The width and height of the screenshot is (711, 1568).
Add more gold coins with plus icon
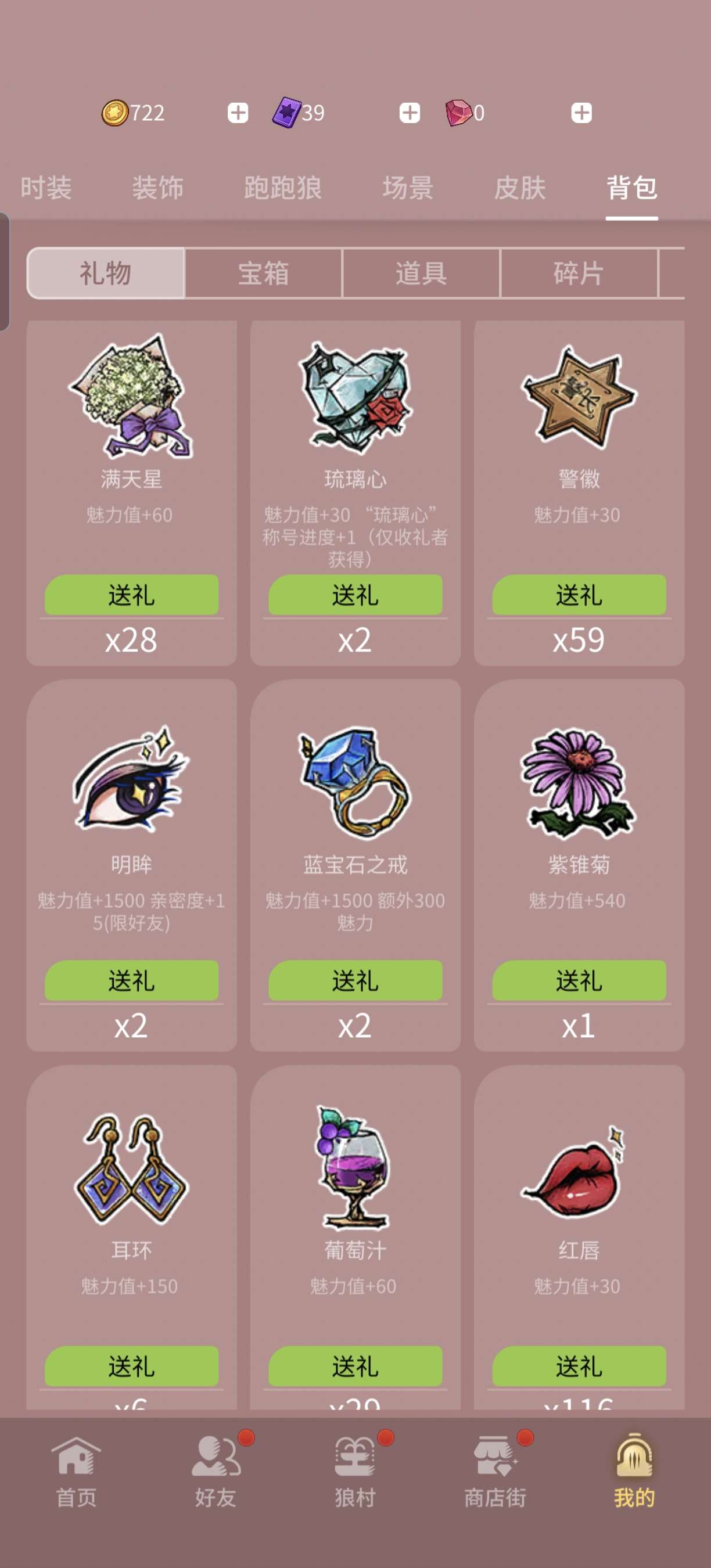click(x=238, y=113)
